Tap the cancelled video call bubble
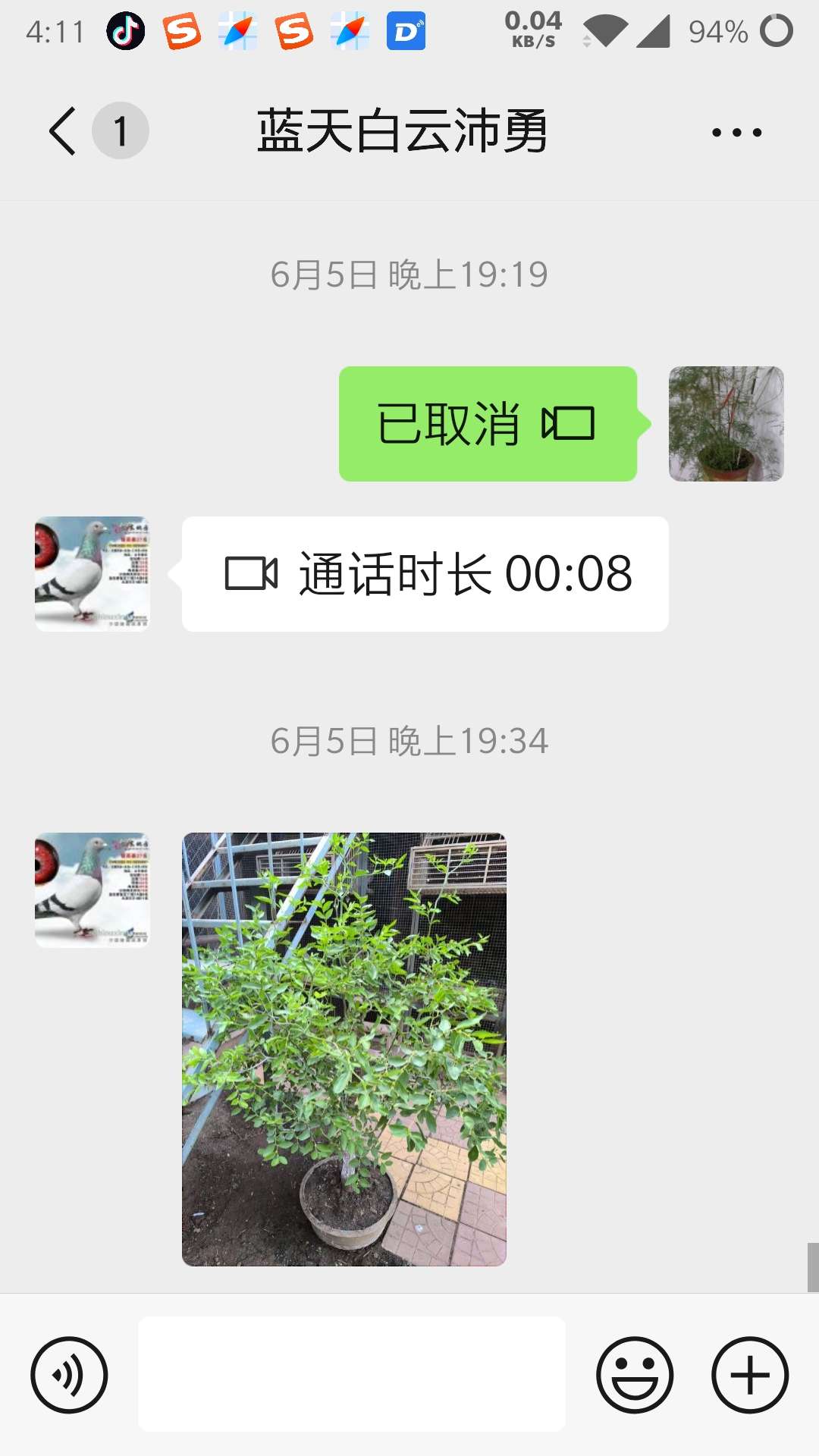Image resolution: width=819 pixels, height=1456 pixels. (x=488, y=424)
